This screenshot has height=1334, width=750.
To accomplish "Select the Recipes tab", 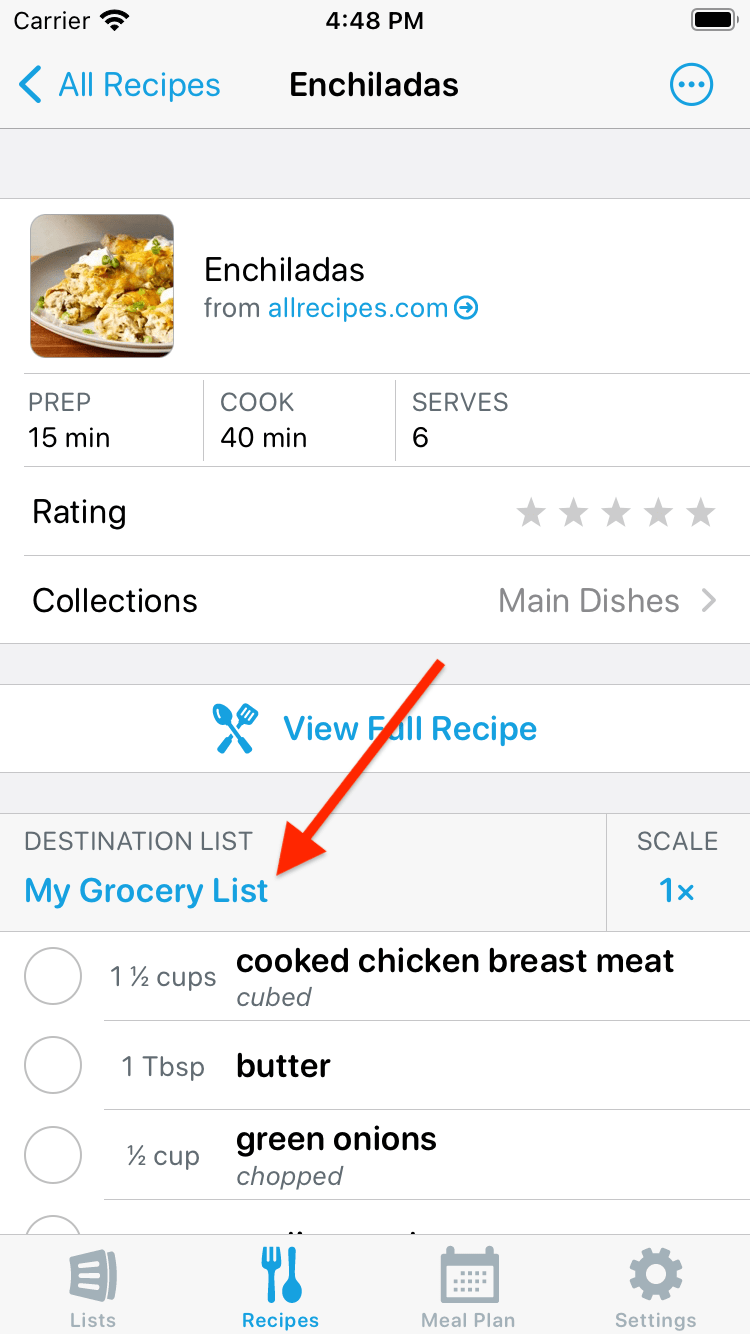I will click(x=281, y=1287).
